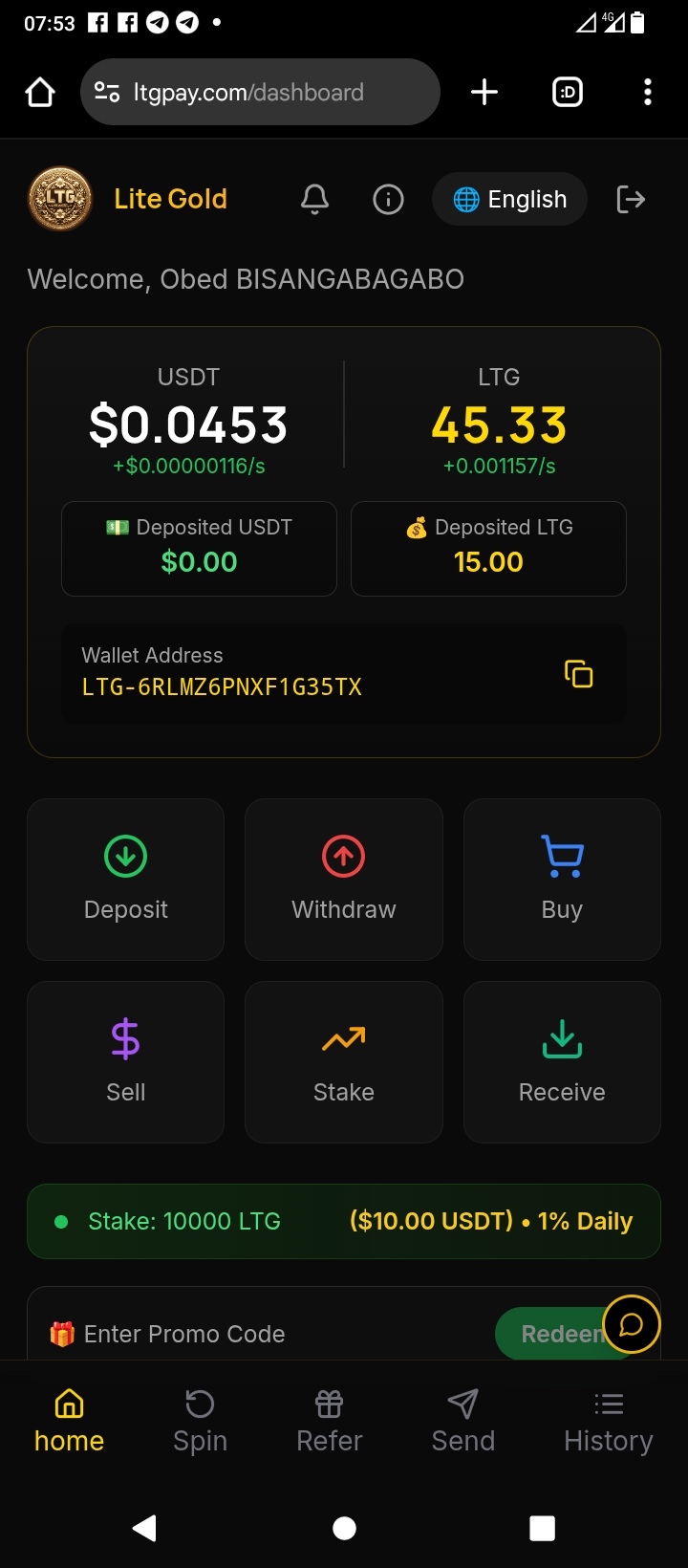Open the info icon

(388, 199)
